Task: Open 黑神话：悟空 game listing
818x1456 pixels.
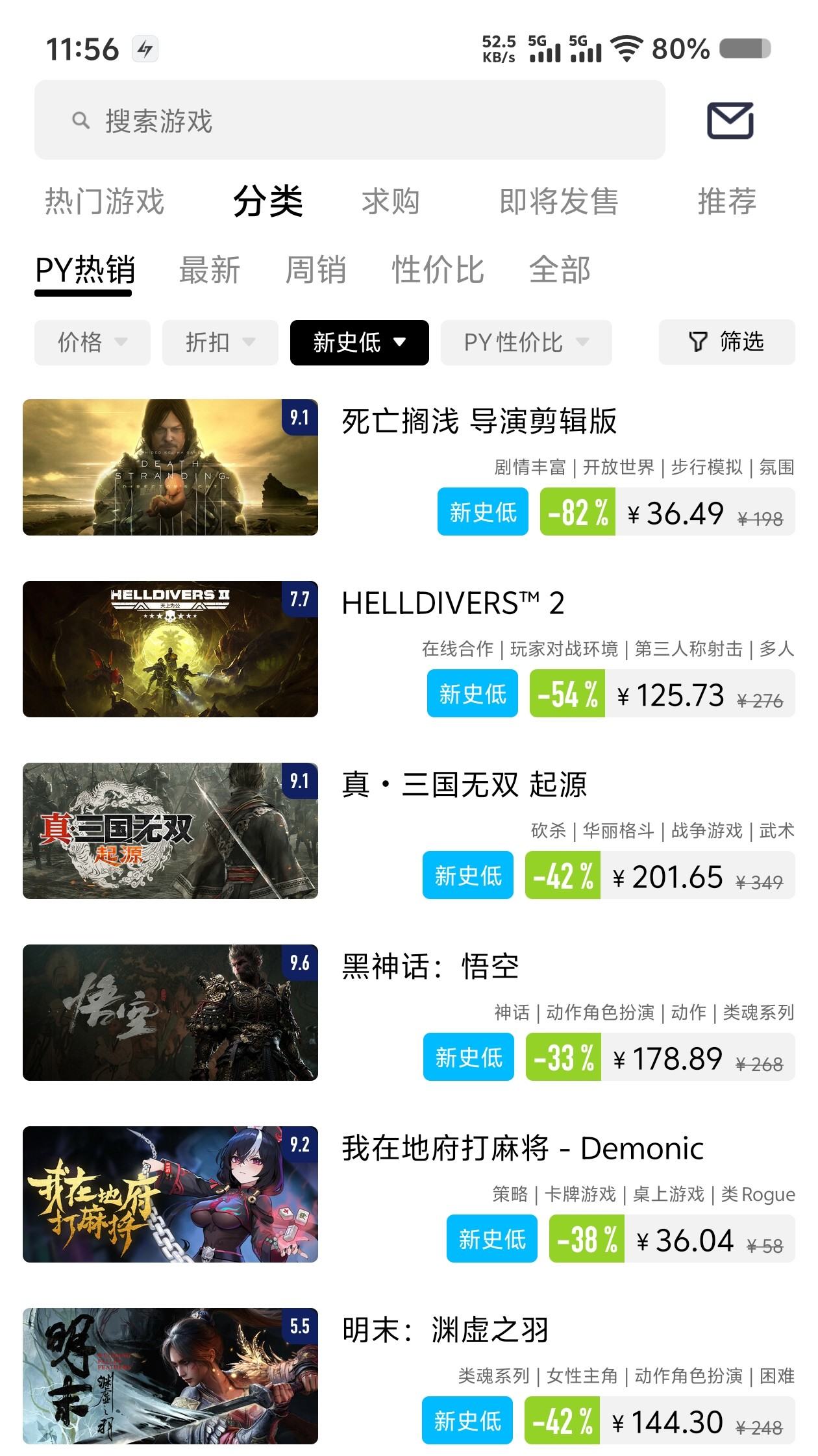Action: point(430,967)
